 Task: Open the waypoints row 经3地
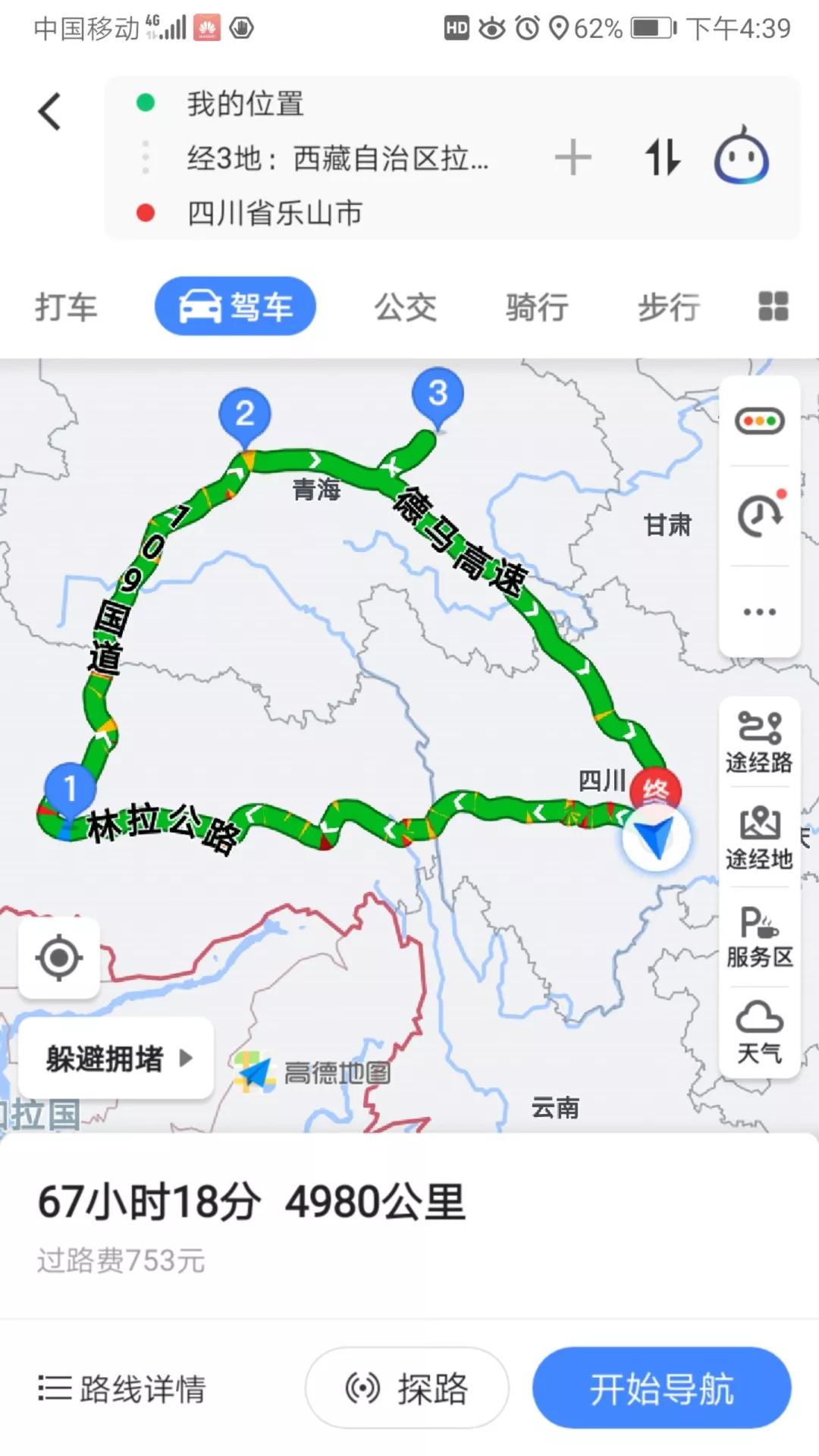[x=337, y=159]
